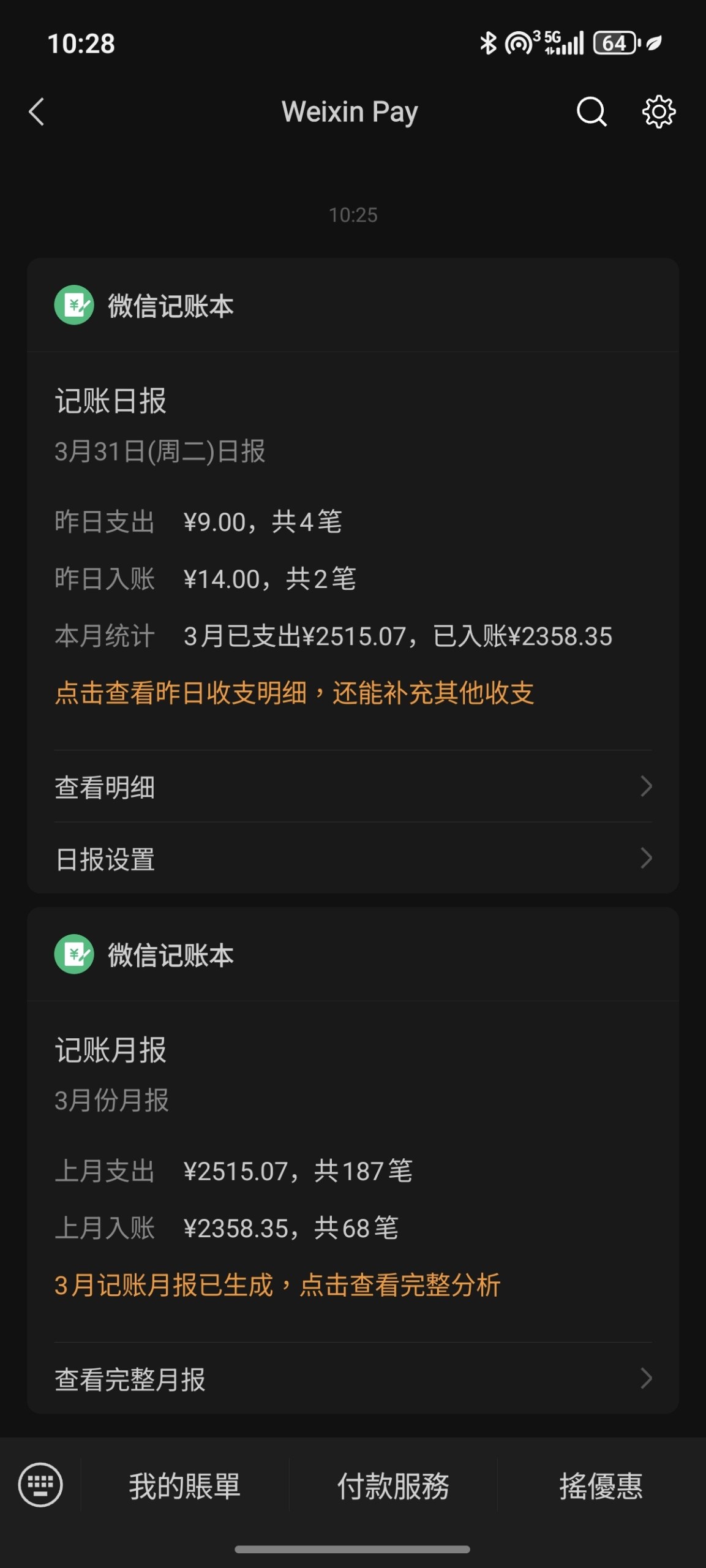This screenshot has width=706, height=1568.
Task: Open 日报设置 daily report settings
Action: click(353, 859)
